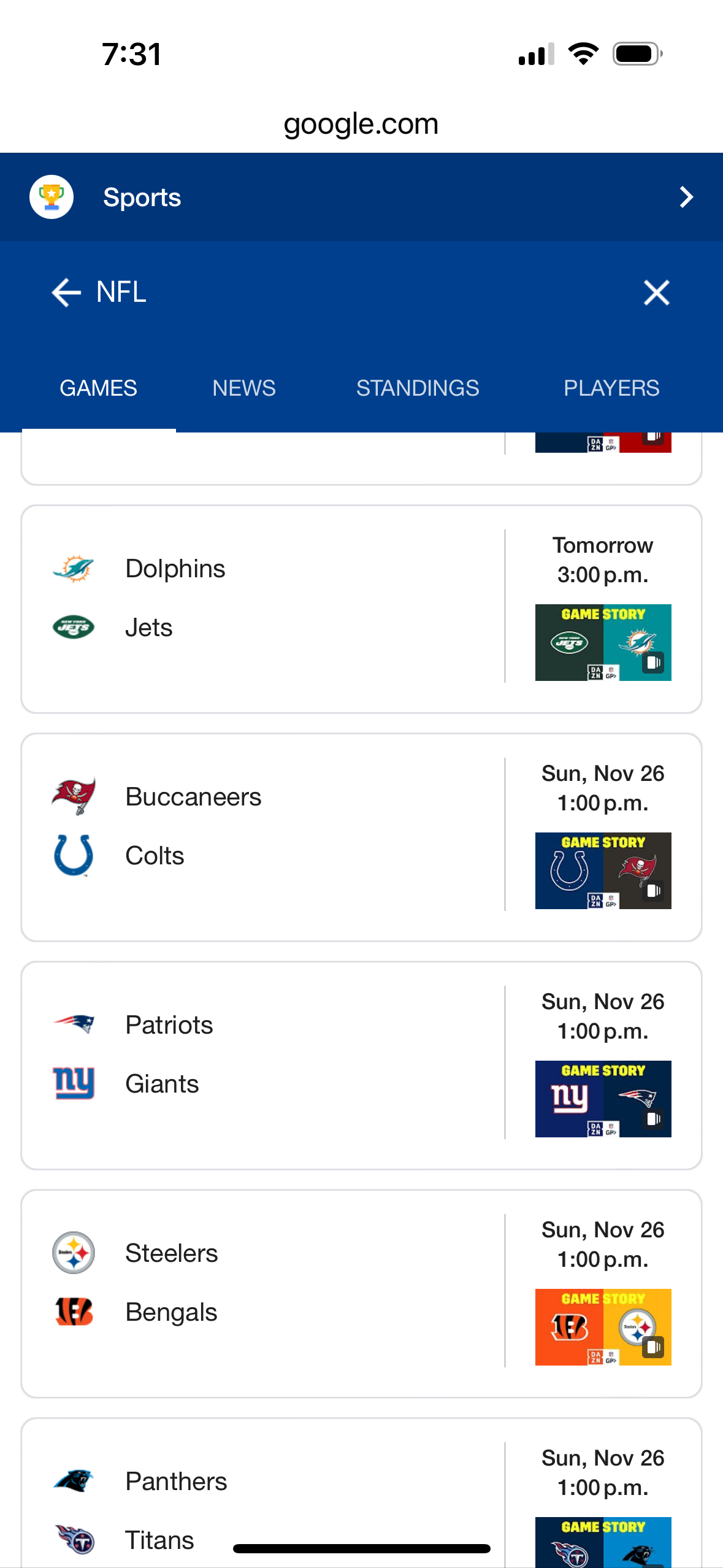Watch the Bengals–Steelers Game Story
This screenshot has width=723, height=1568.
tap(603, 1327)
